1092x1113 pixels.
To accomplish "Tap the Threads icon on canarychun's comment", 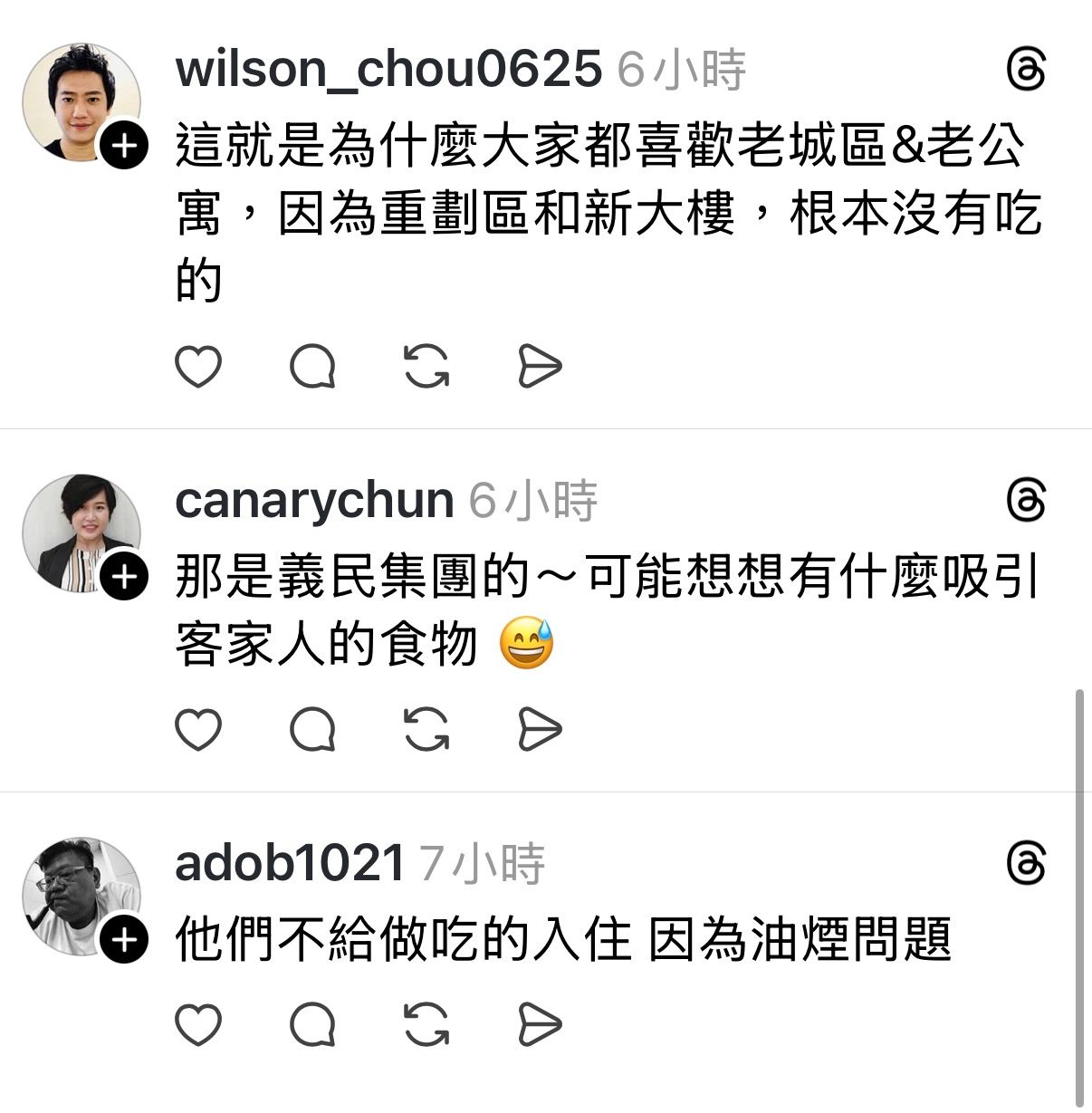I will (1027, 501).
